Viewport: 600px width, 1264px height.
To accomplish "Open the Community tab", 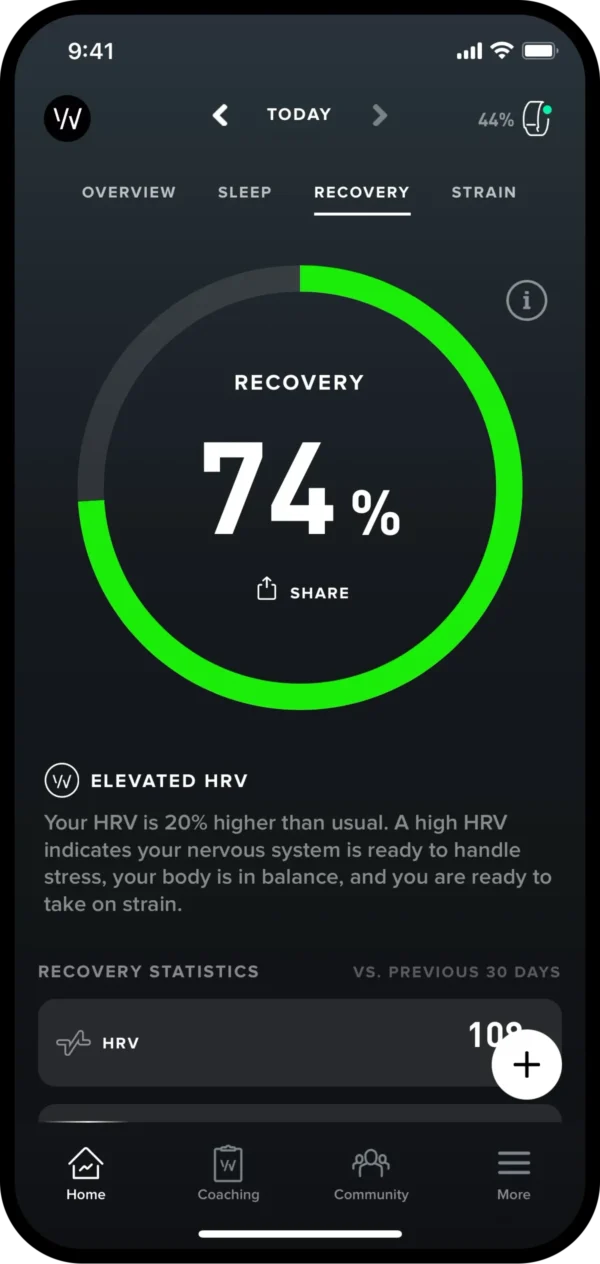I will (371, 1173).
